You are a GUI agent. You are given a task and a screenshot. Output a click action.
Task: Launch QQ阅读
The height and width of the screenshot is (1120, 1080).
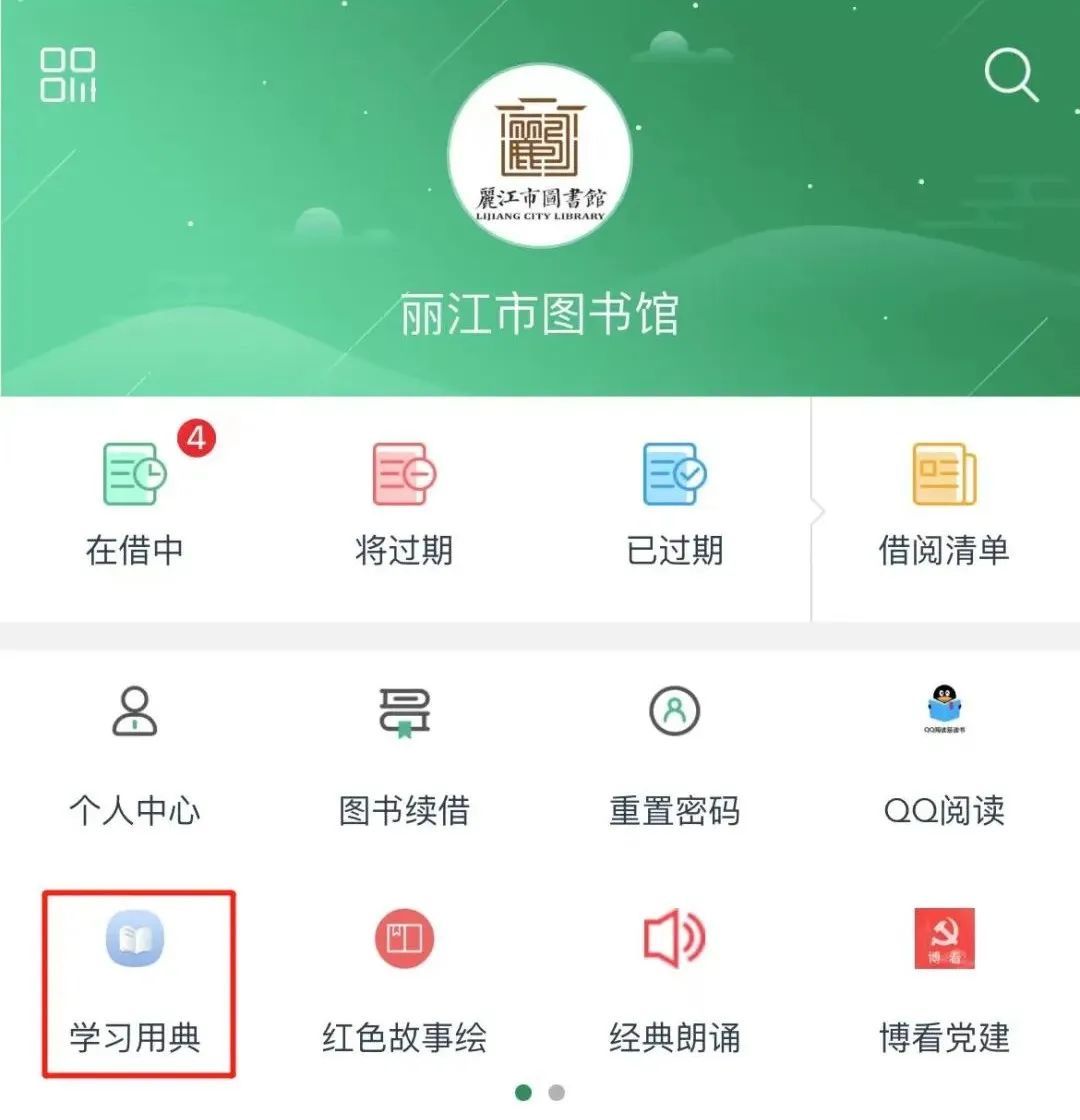(x=944, y=755)
